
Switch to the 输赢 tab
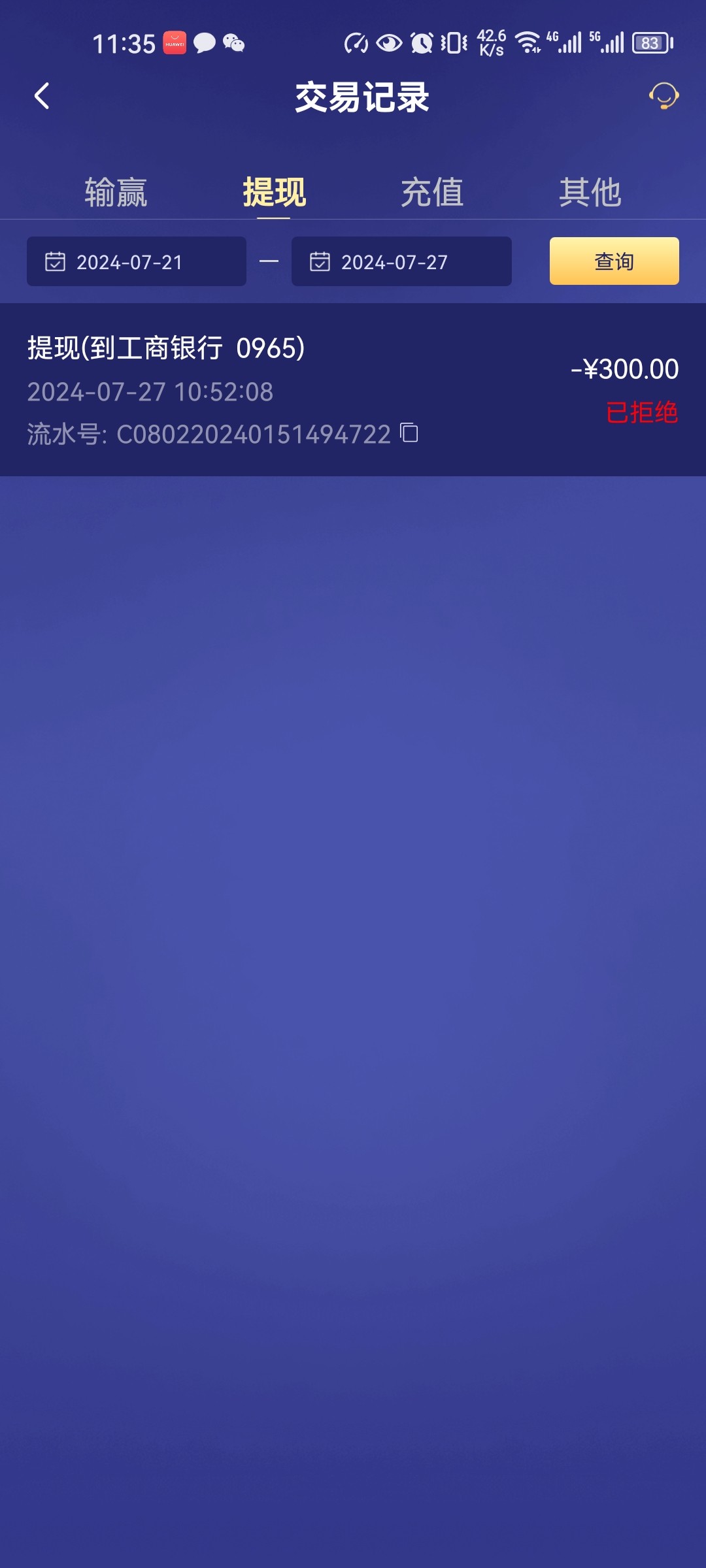pos(116,192)
